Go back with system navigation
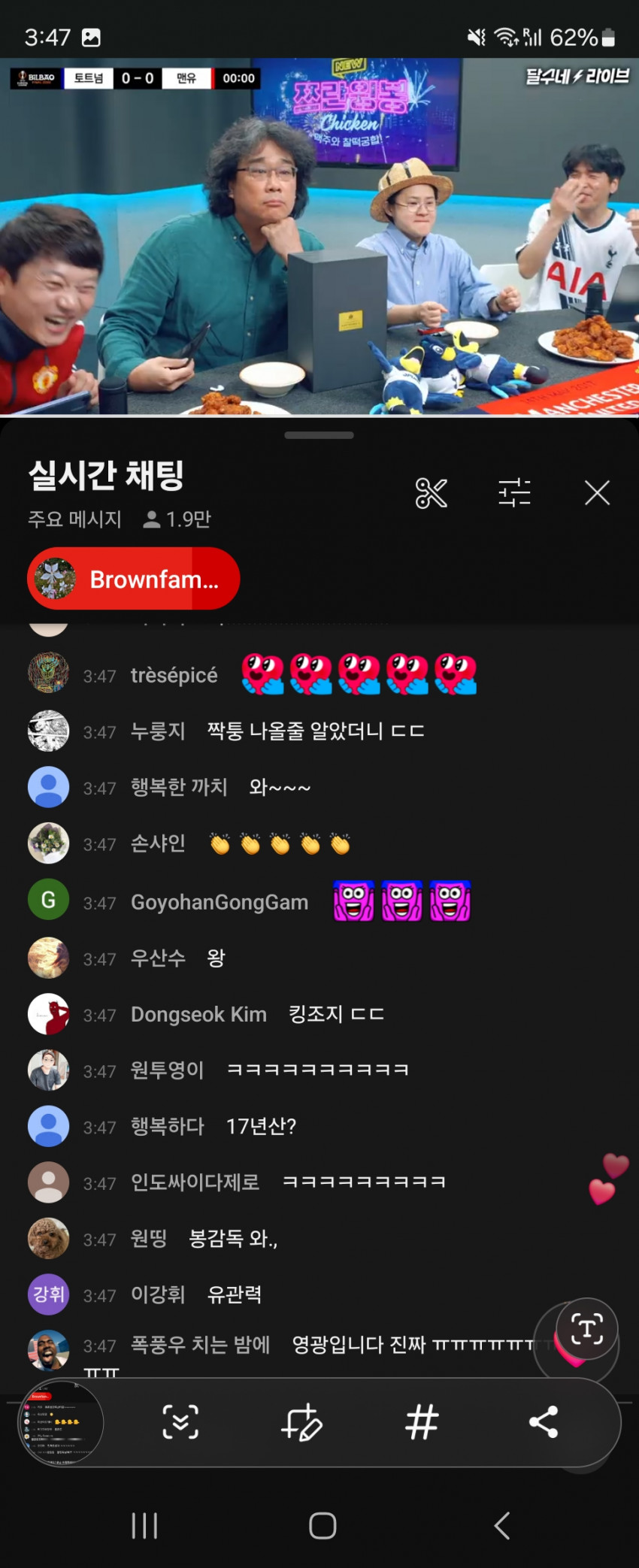The height and width of the screenshot is (1568, 639). tap(501, 1526)
